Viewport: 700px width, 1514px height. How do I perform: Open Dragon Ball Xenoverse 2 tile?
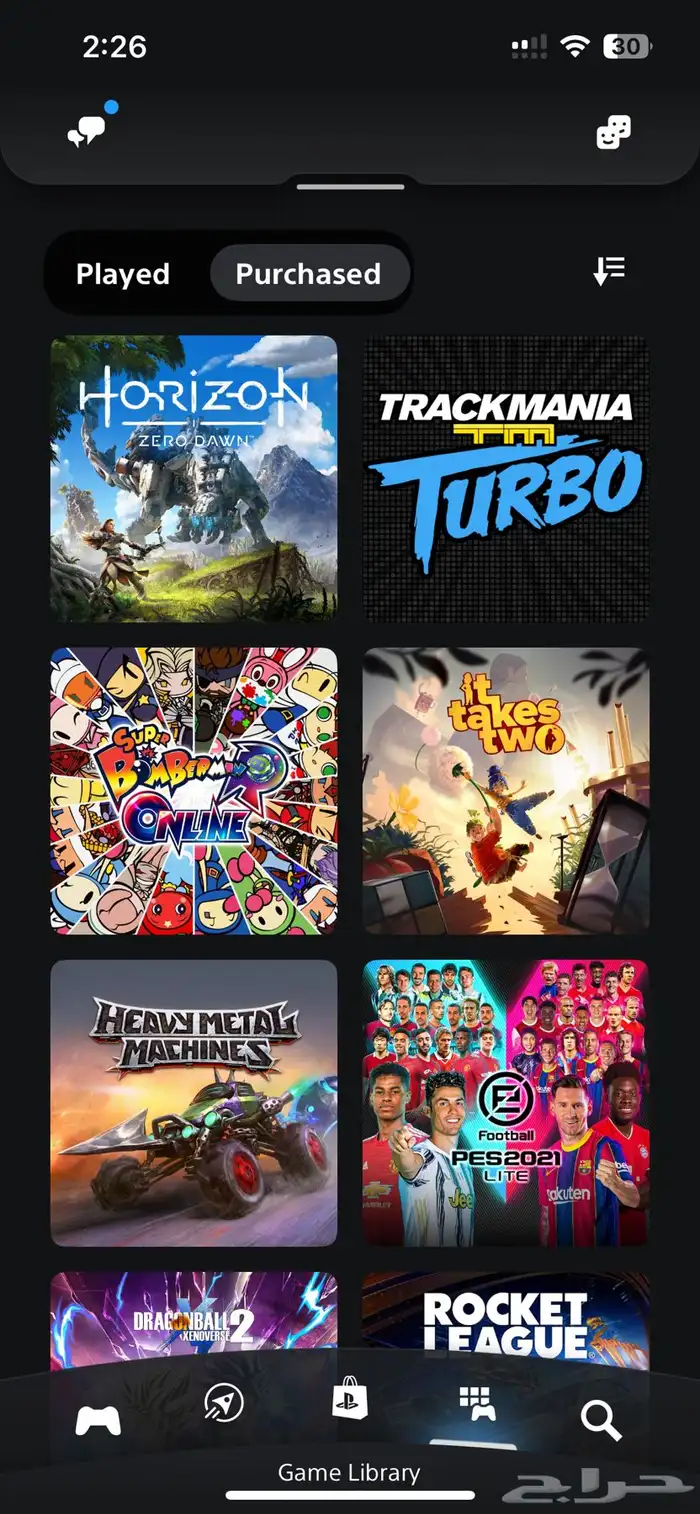[x=194, y=1320]
